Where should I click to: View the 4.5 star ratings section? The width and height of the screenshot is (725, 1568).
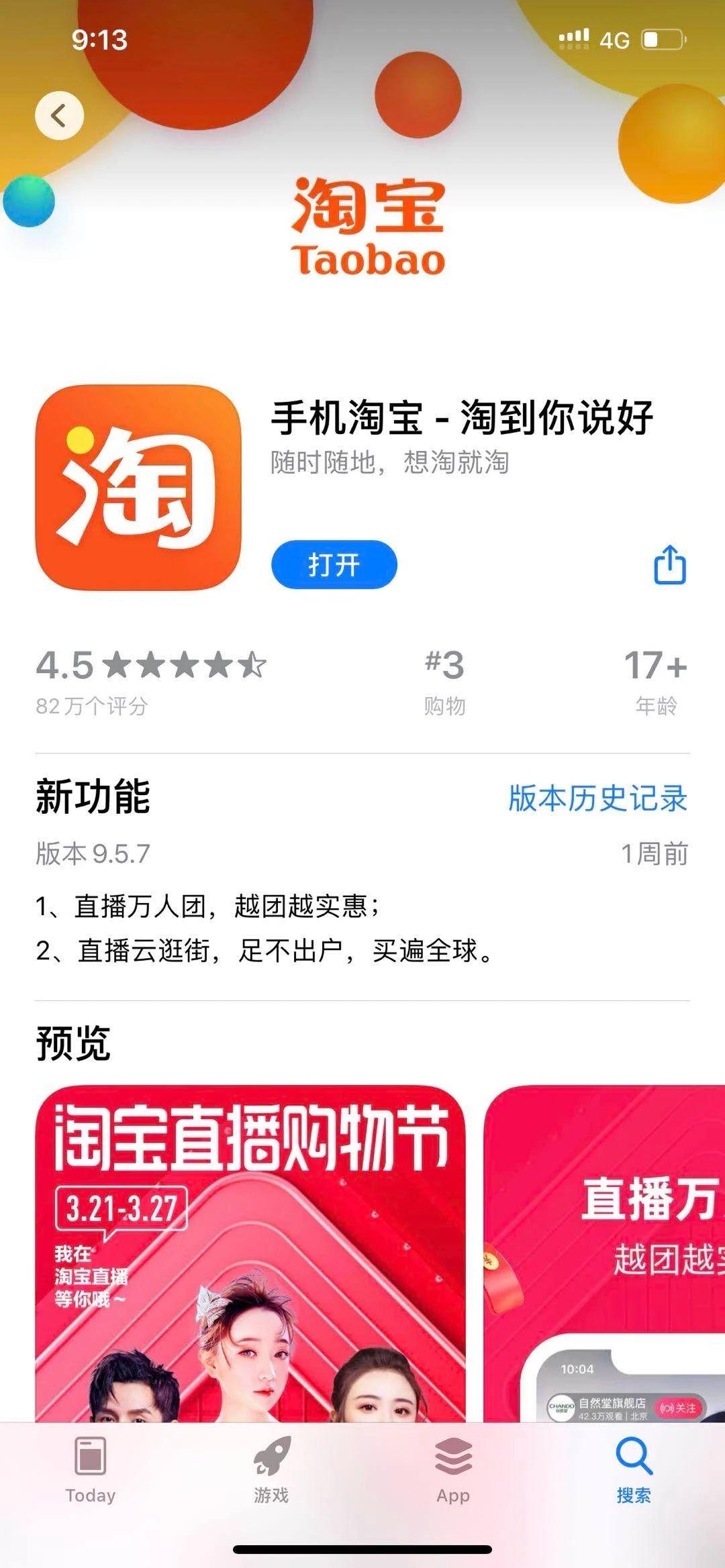tap(151, 682)
